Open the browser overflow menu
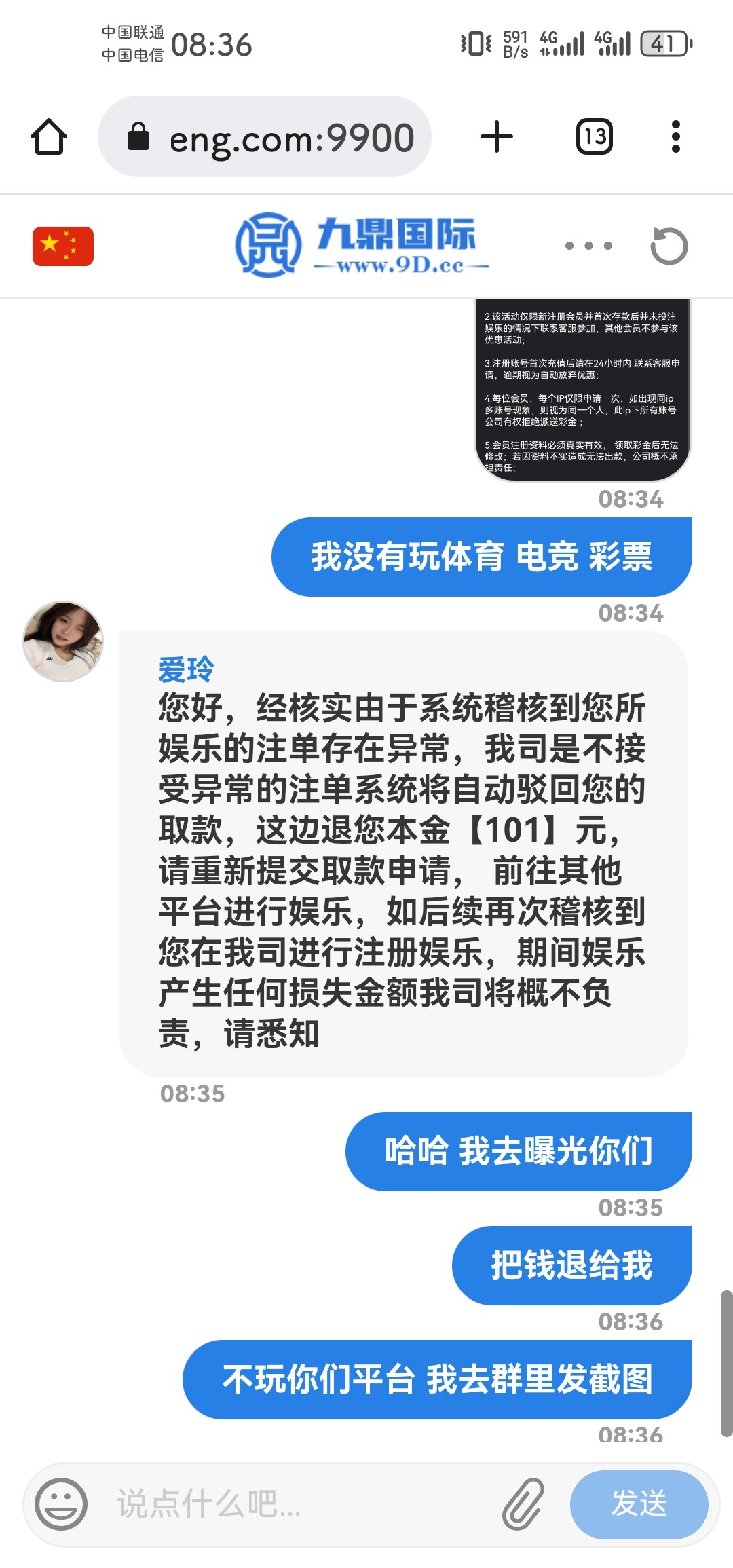Image resolution: width=733 pixels, height=1568 pixels. [675, 137]
